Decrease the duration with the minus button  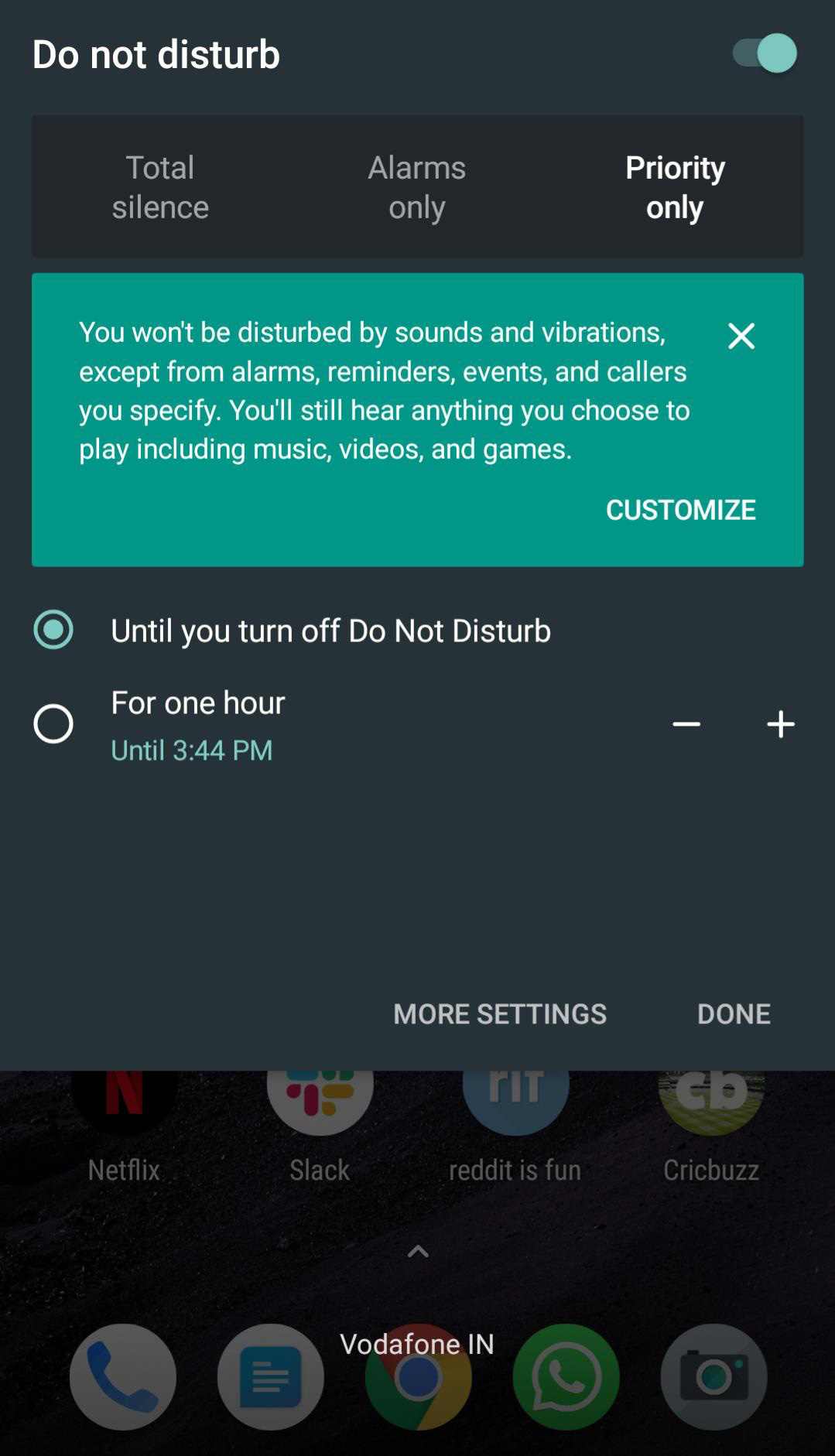click(x=686, y=724)
